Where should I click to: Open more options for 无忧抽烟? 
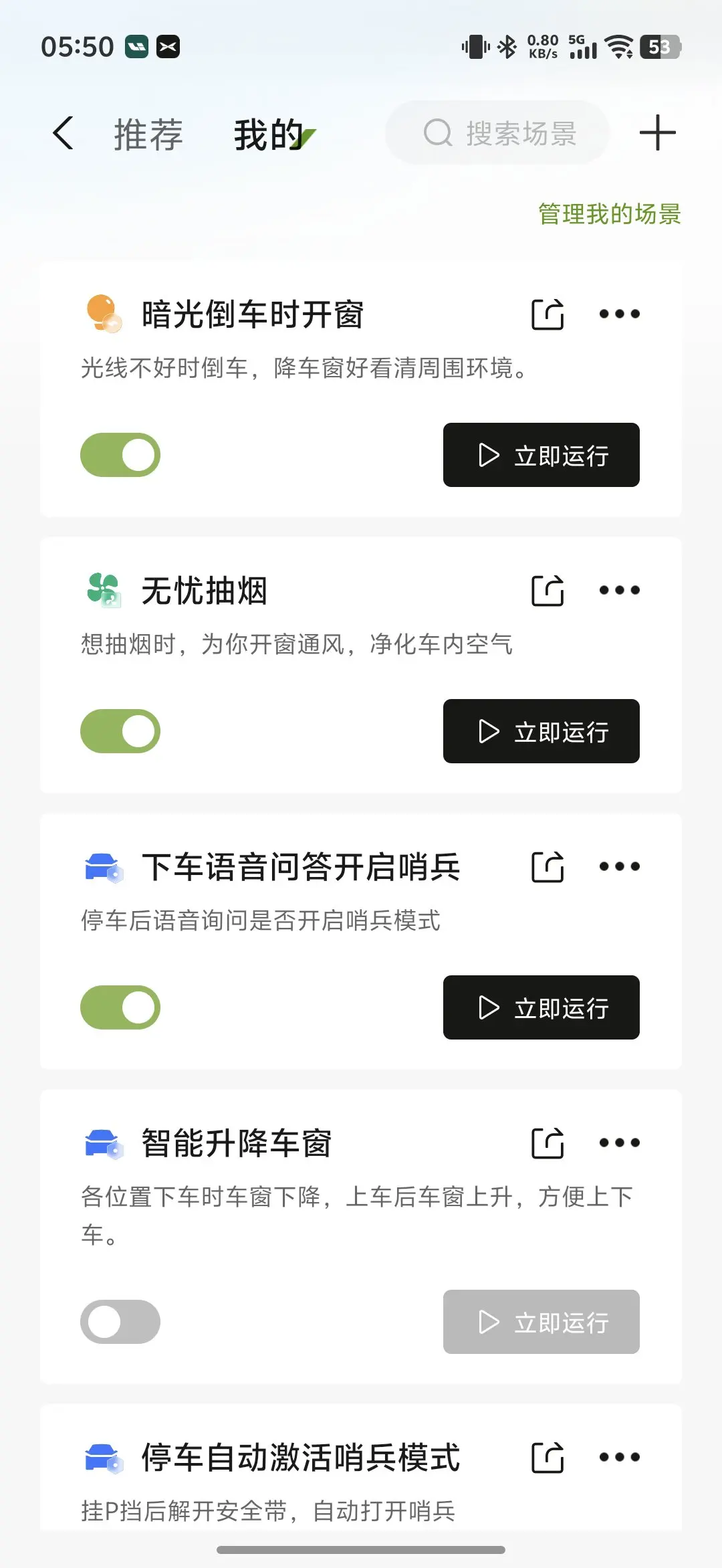620,590
